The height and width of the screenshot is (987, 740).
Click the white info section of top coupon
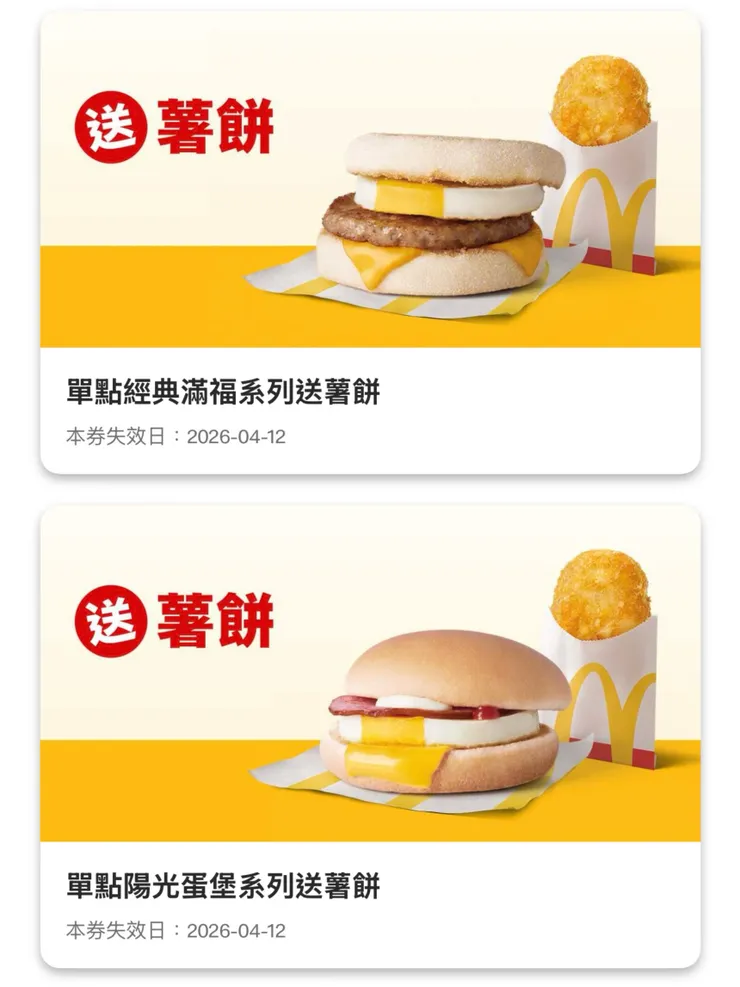click(370, 410)
